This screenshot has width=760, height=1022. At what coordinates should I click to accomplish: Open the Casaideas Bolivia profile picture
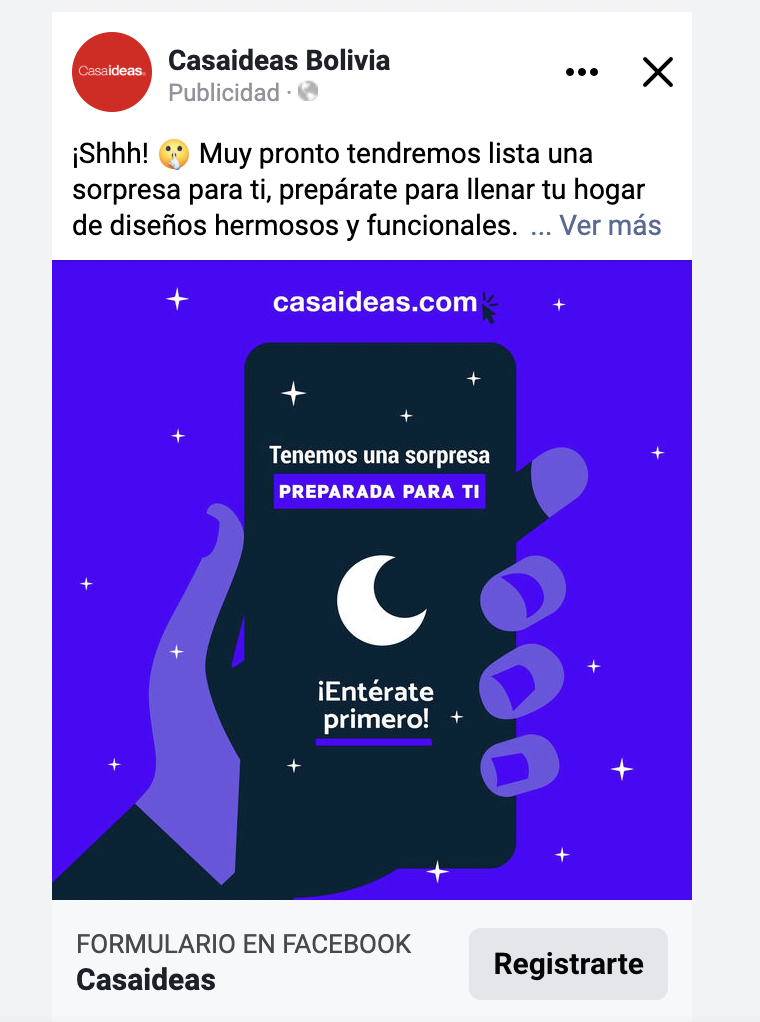tap(112, 72)
